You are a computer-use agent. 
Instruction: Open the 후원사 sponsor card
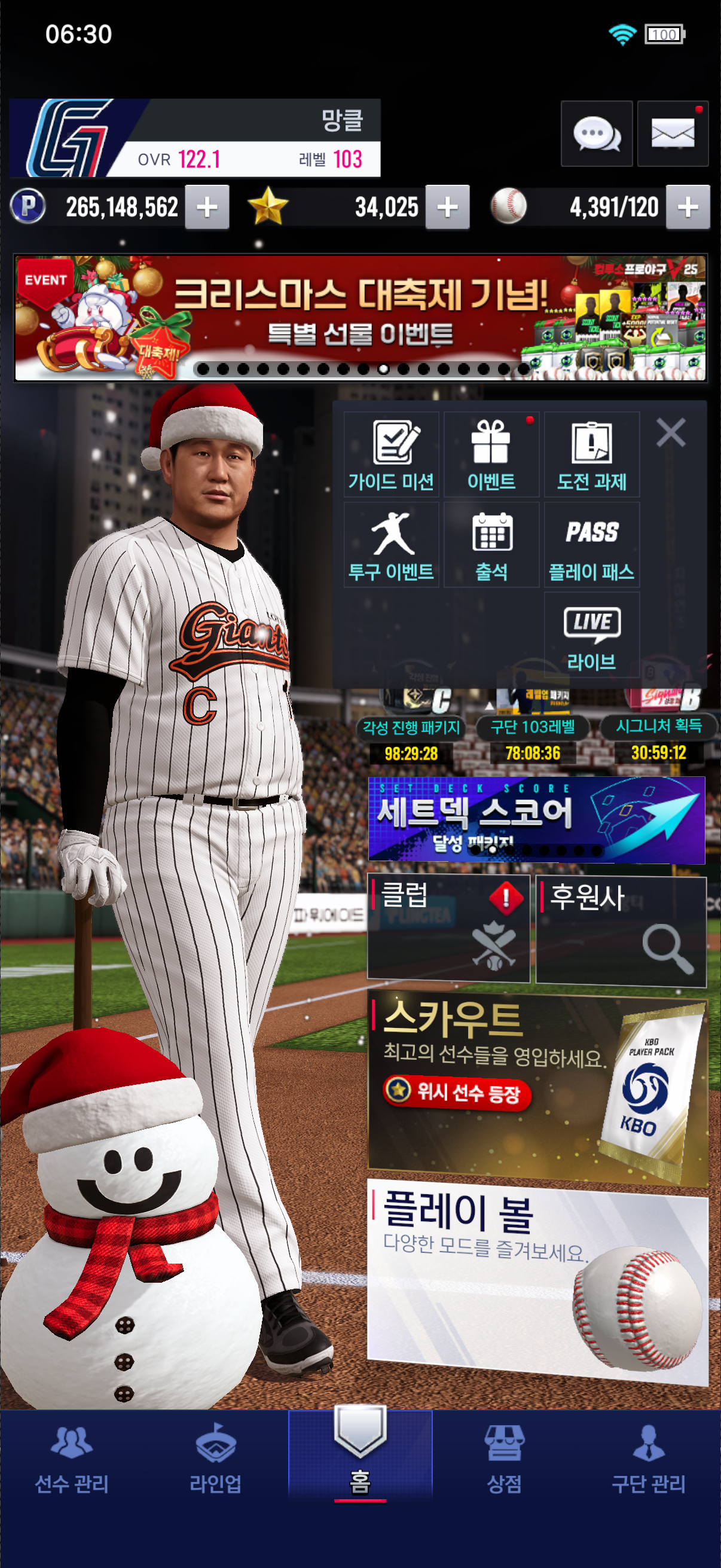(621, 930)
